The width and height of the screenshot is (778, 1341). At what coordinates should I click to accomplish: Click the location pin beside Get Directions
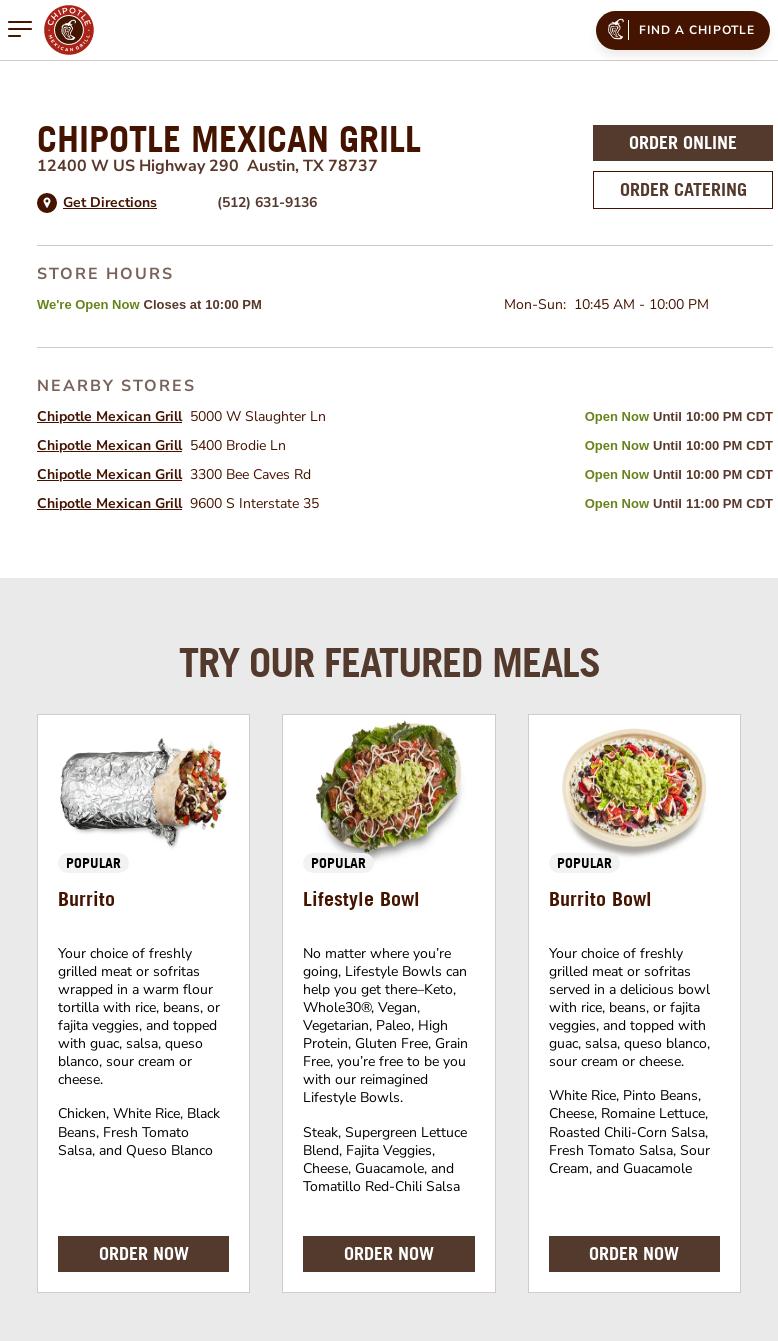(47, 202)
